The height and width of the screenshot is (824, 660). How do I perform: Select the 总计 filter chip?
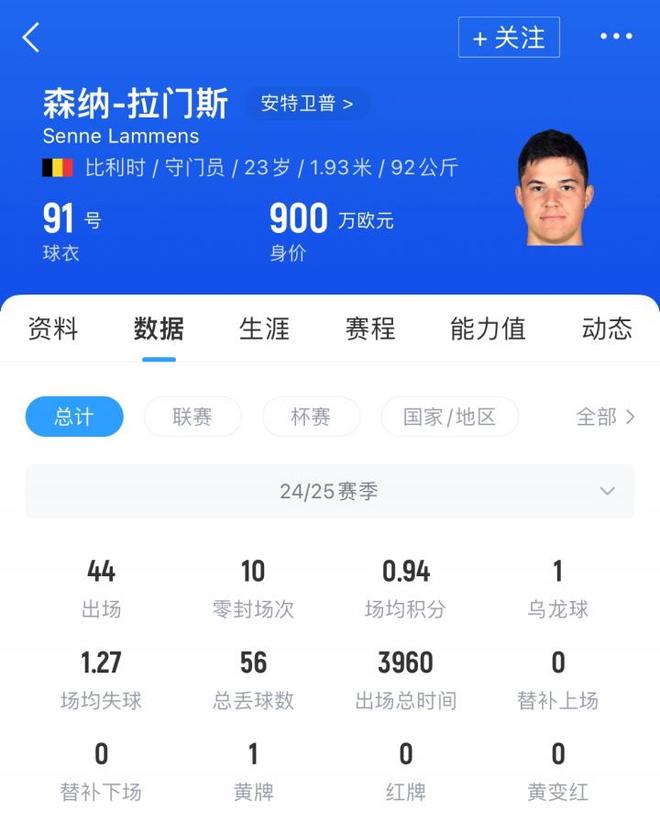pyautogui.click(x=74, y=417)
